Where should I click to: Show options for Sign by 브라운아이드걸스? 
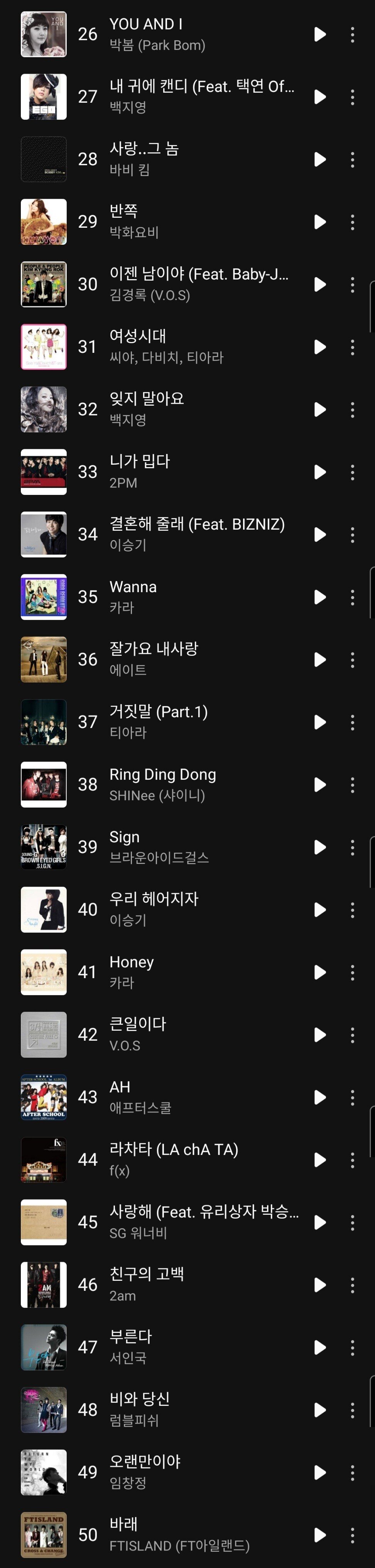coord(353,847)
